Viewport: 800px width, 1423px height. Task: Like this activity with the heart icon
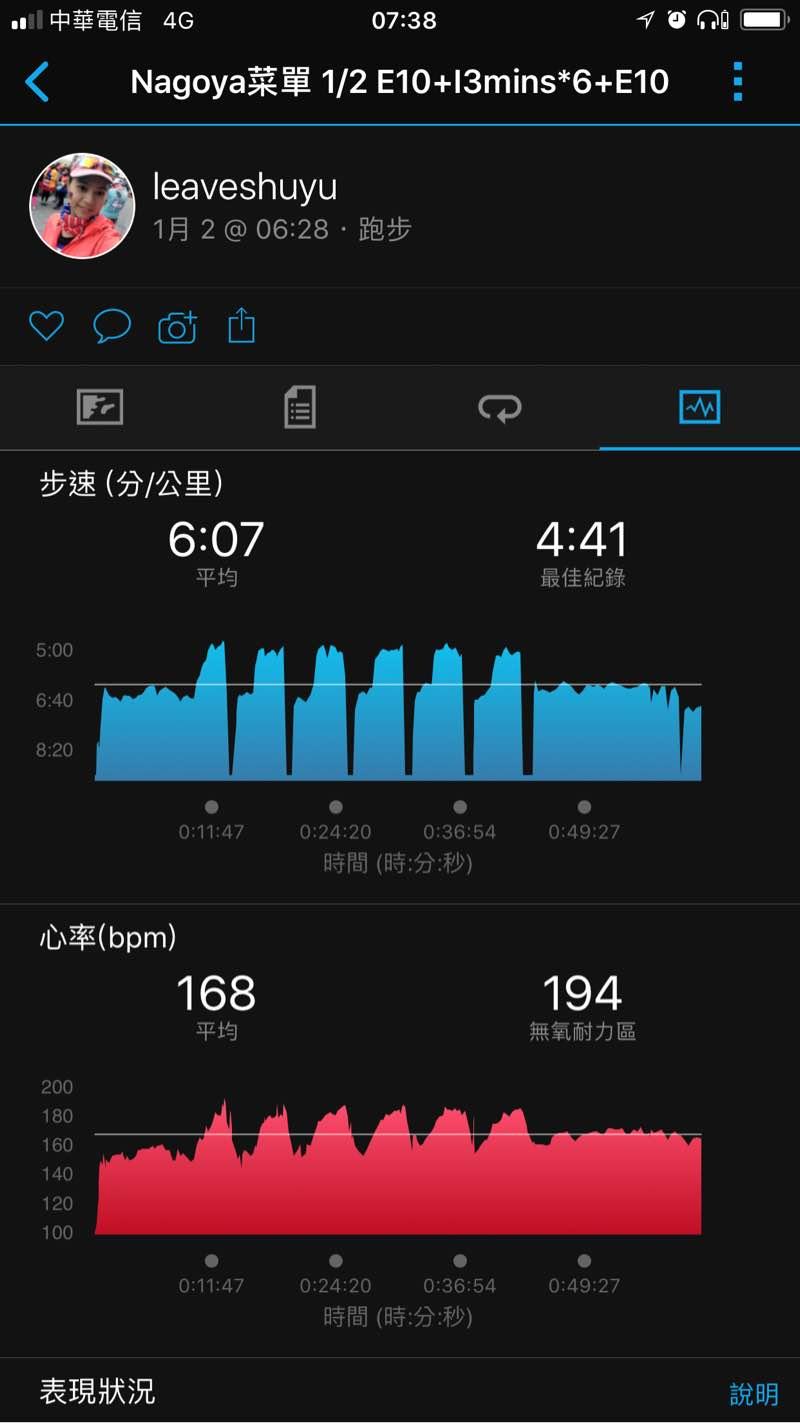46,326
